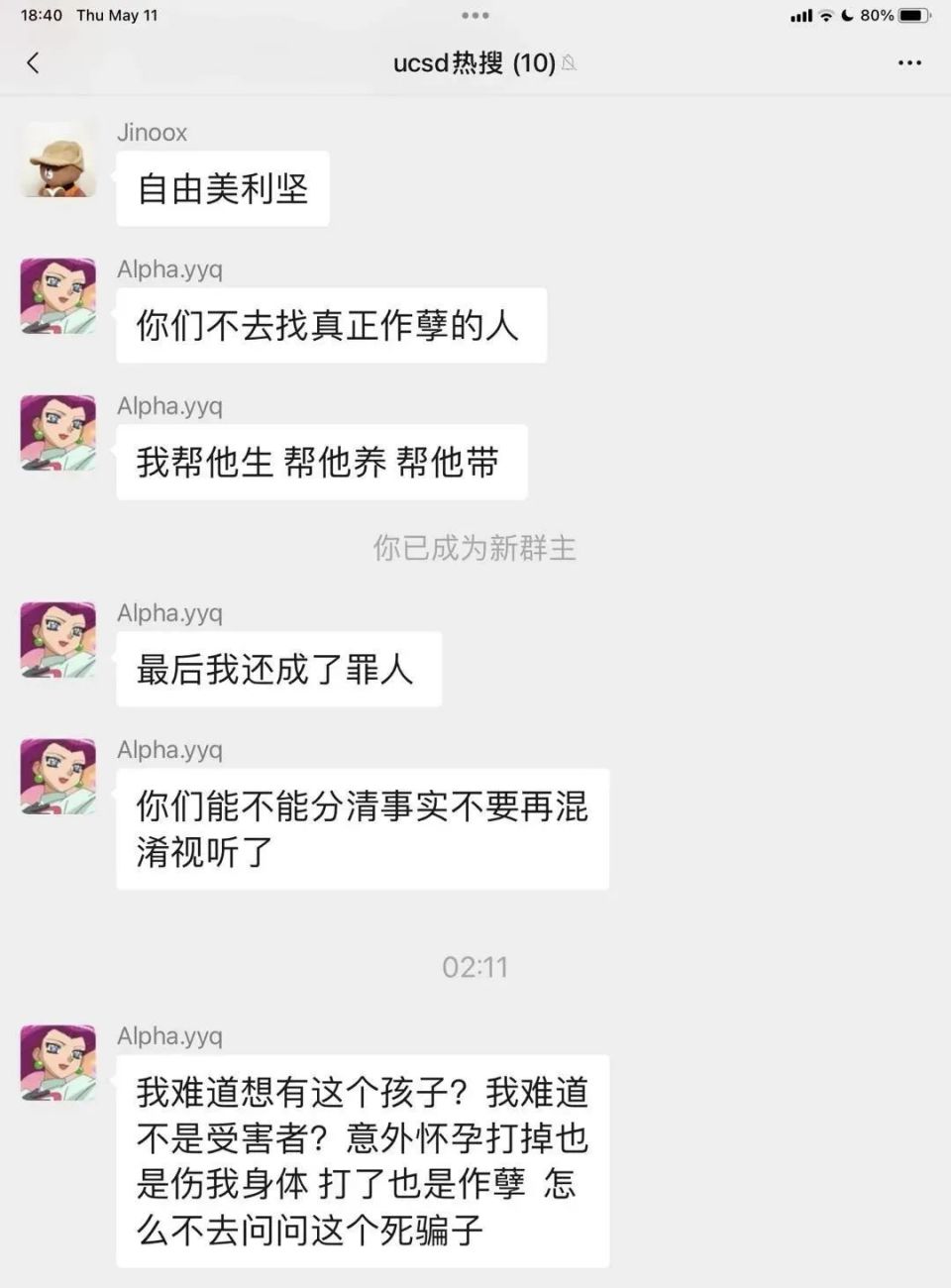Open the chat options via the three-dot icon

(x=908, y=62)
